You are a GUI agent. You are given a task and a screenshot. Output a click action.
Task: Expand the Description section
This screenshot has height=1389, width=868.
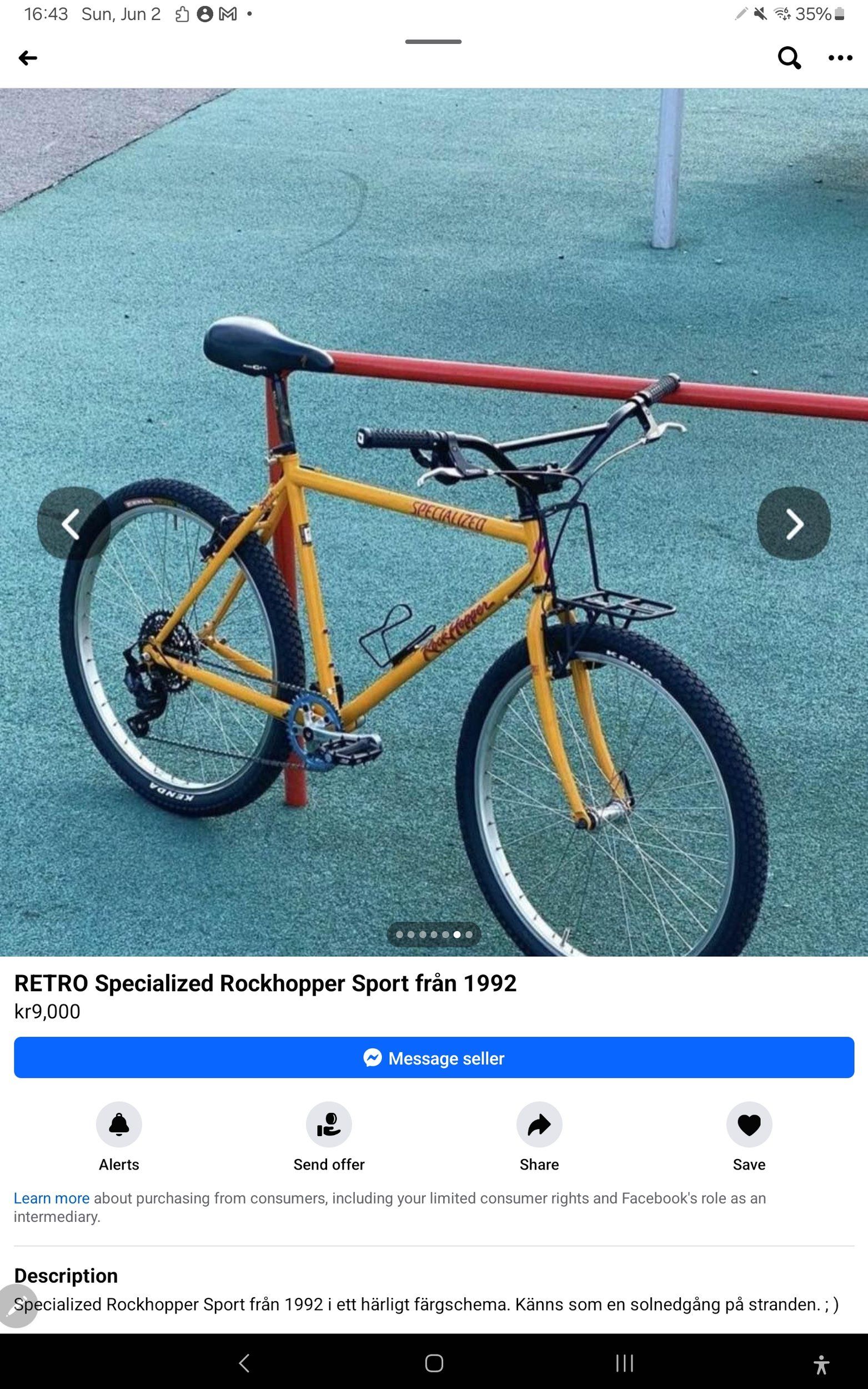[x=66, y=1276]
